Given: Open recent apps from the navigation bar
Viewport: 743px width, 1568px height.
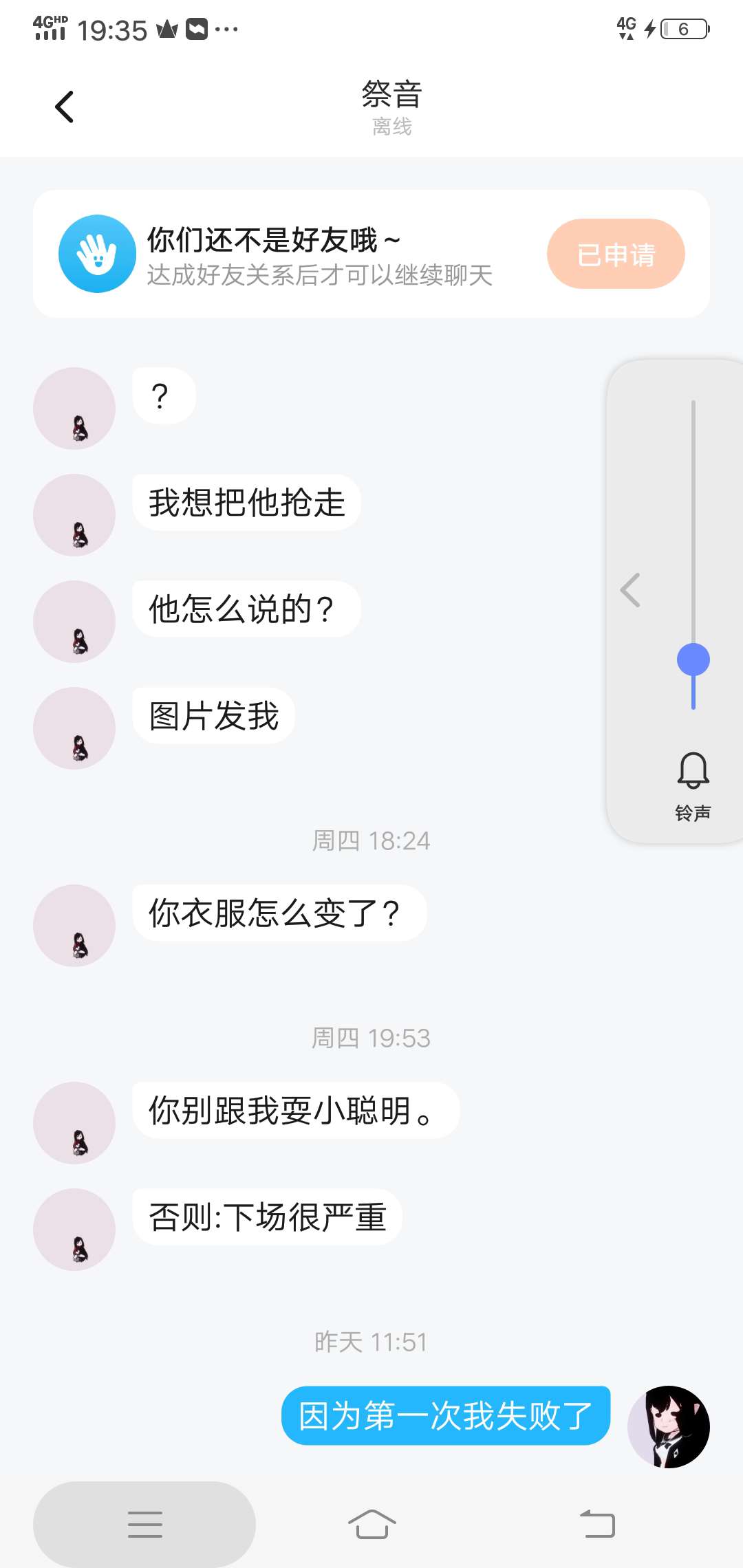Looking at the screenshot, I should click(144, 1524).
